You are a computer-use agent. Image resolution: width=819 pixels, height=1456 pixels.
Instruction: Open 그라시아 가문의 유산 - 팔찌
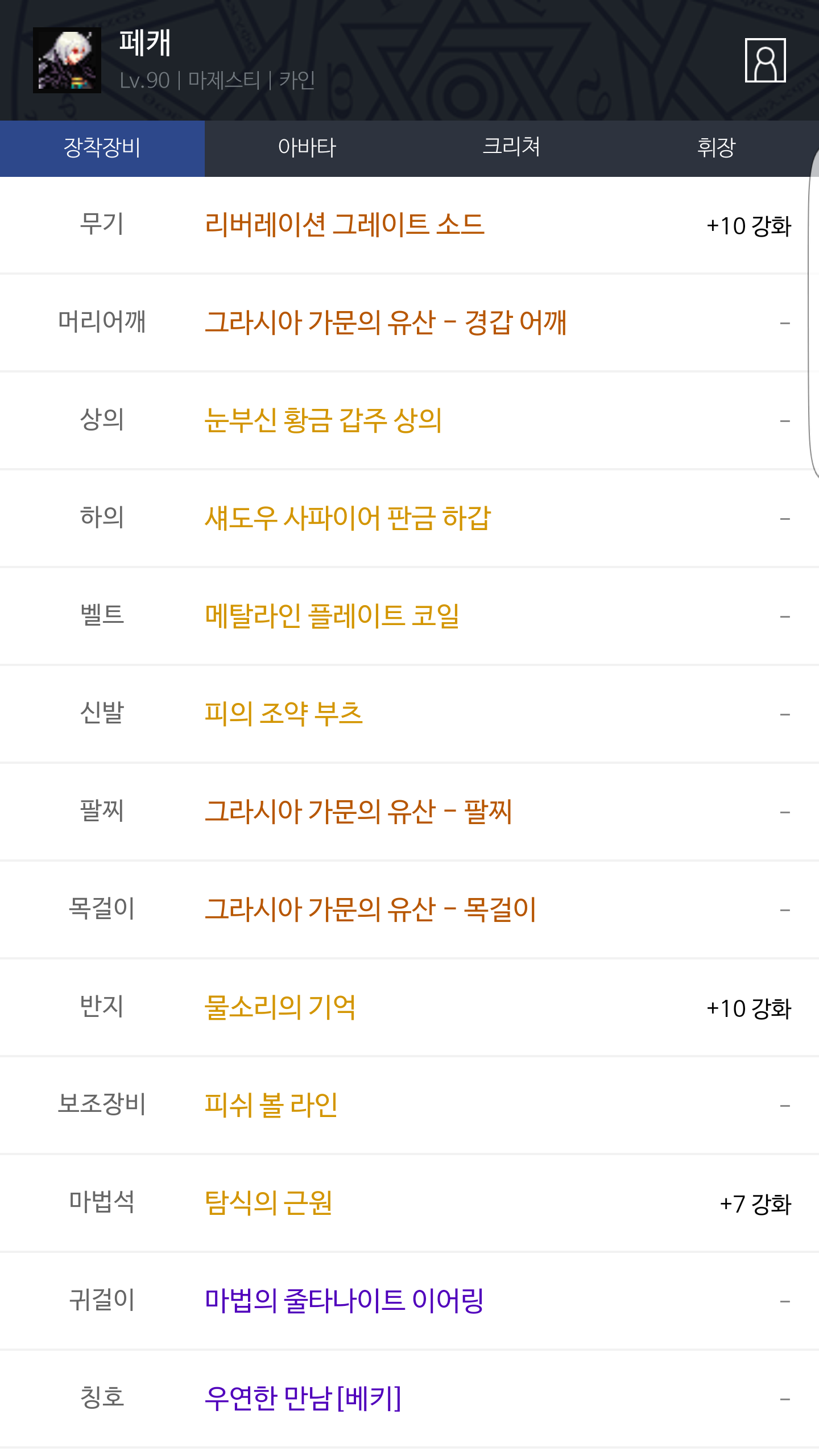pos(358,812)
